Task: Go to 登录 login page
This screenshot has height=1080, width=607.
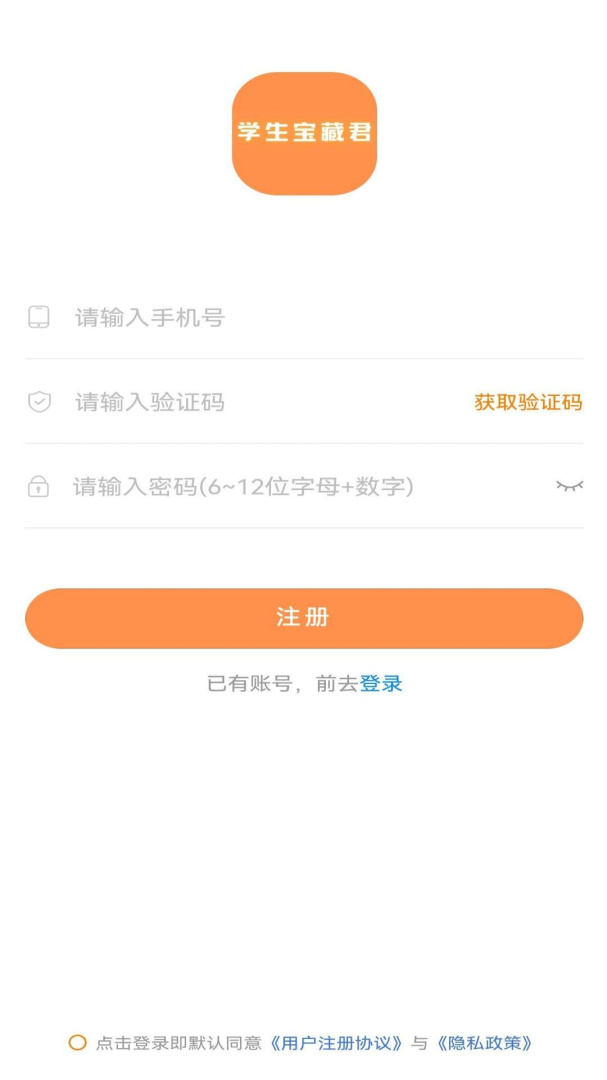Action: click(x=381, y=684)
